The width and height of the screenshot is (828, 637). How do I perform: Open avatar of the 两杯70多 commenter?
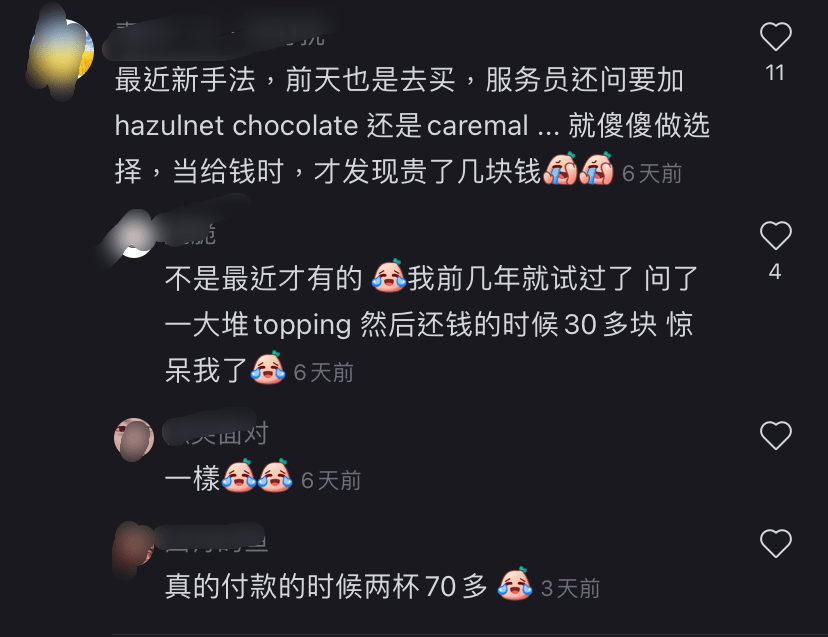tap(134, 546)
